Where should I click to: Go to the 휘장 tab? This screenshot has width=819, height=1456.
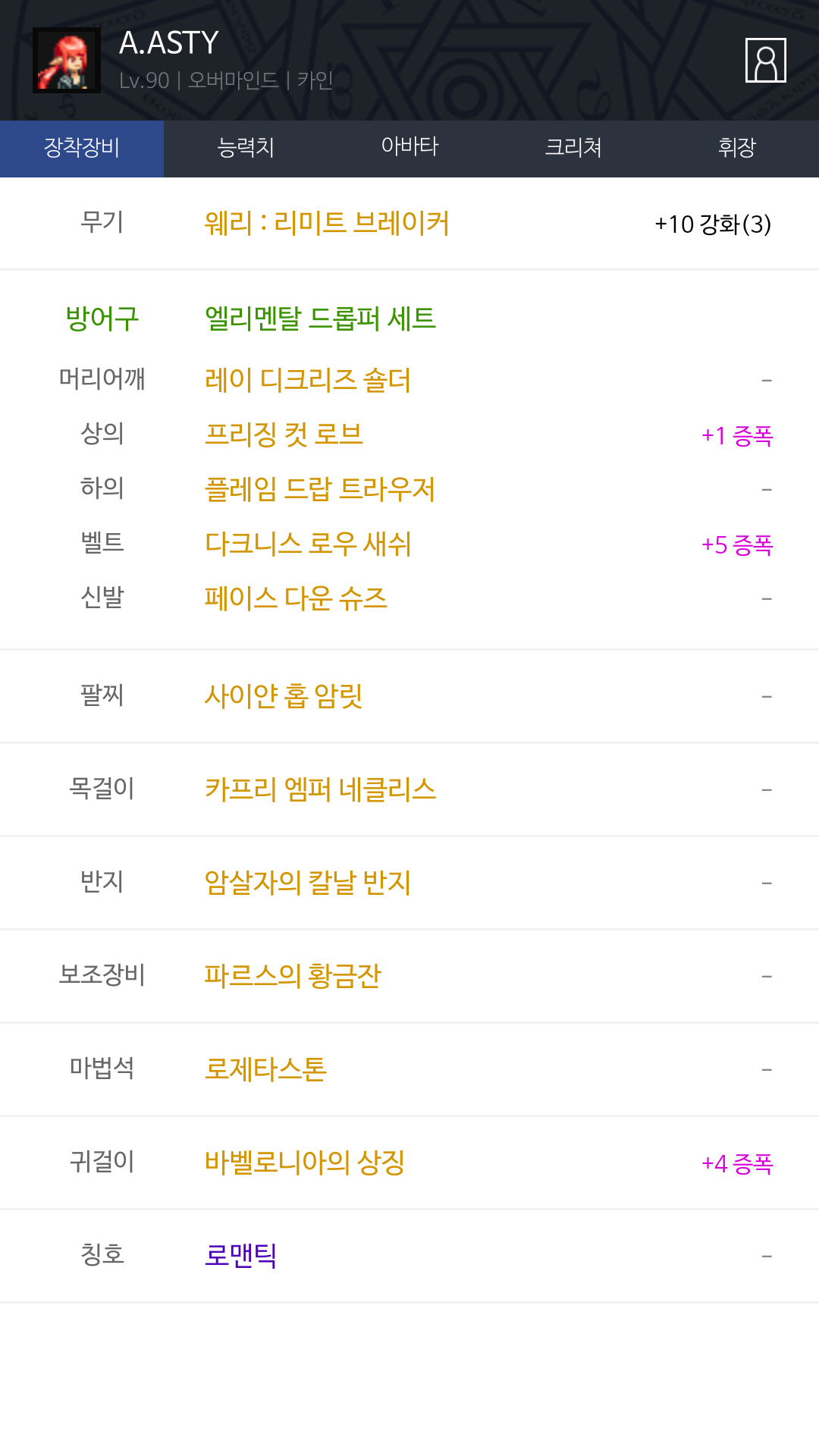pyautogui.click(x=737, y=149)
